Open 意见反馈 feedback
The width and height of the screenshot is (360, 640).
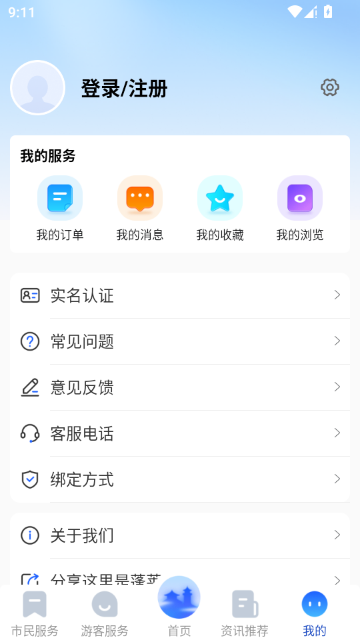coord(180,387)
